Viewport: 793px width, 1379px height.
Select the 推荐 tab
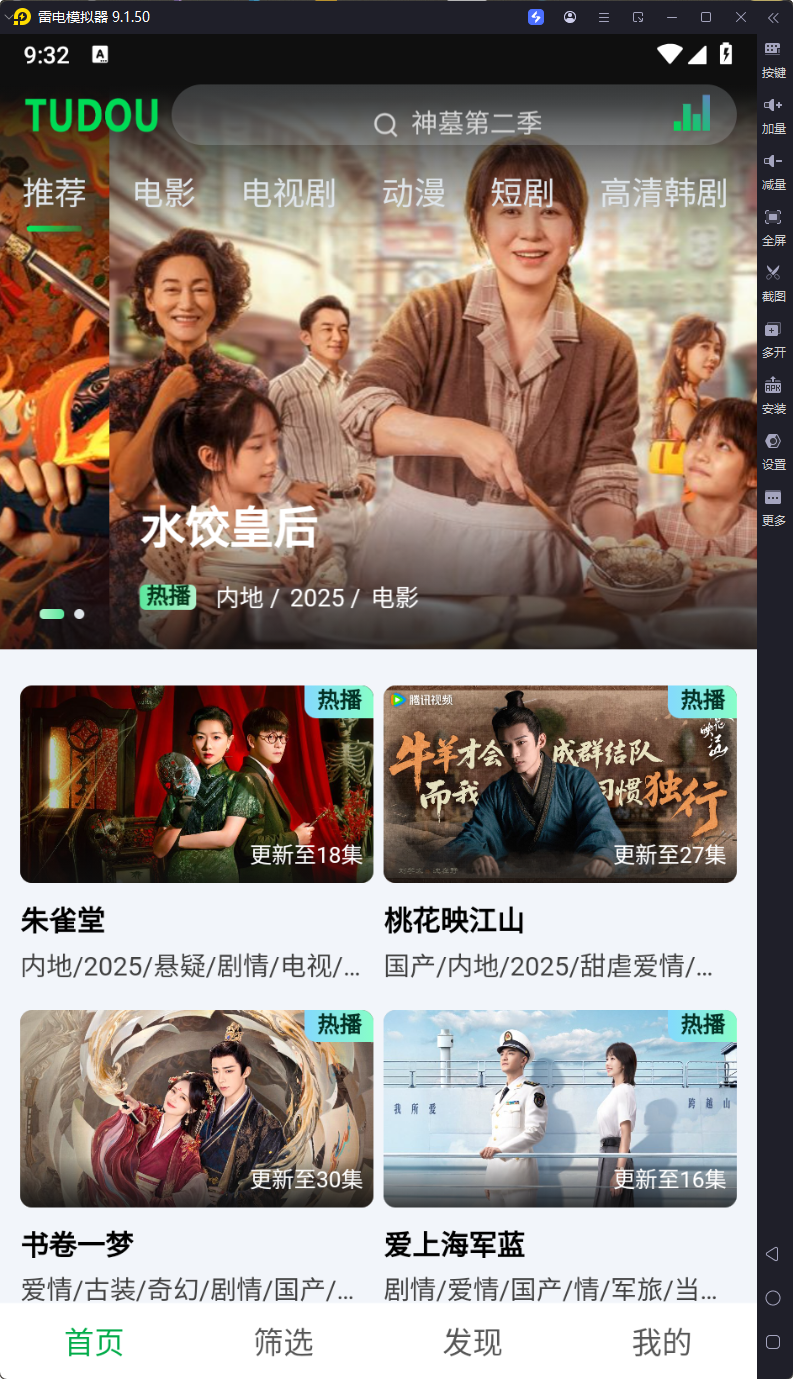tap(54, 193)
